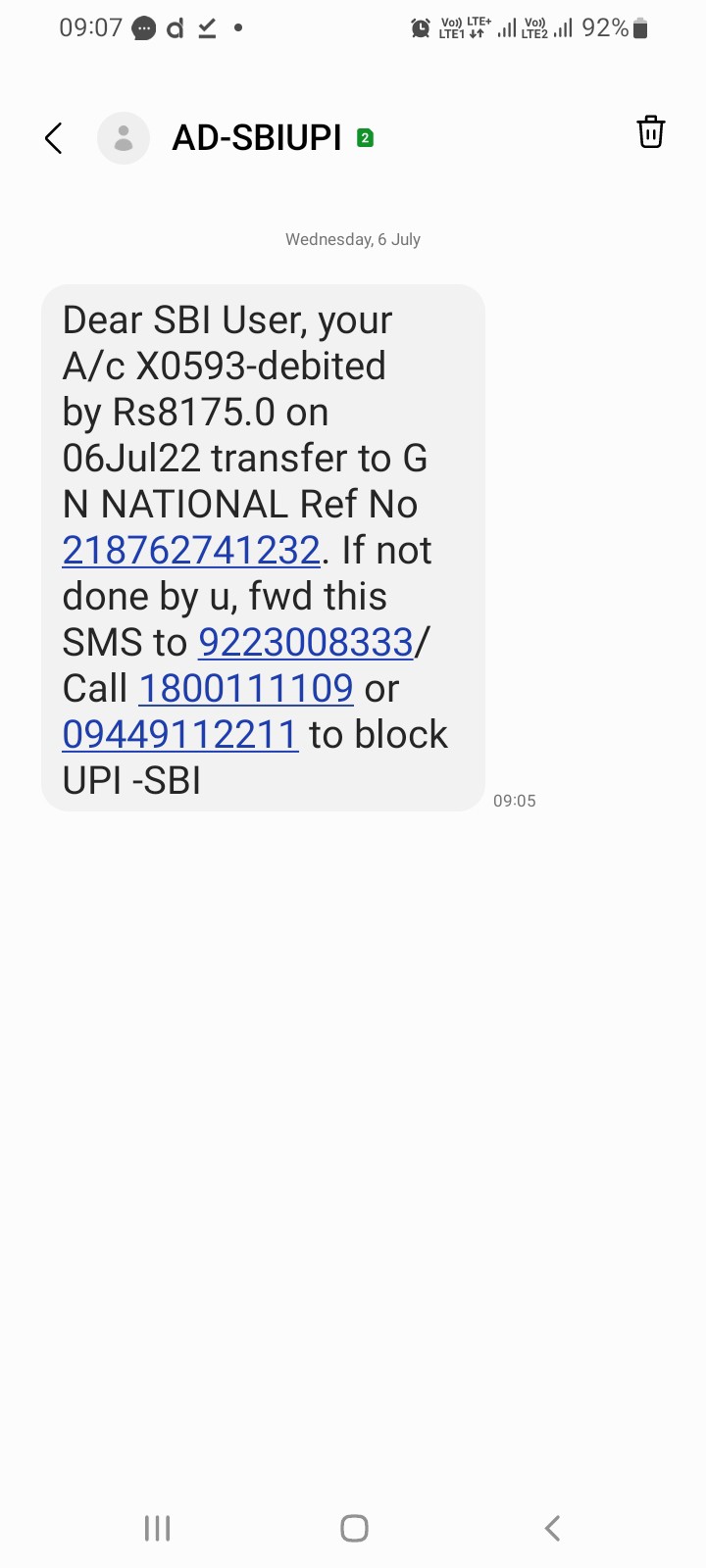Screen dimensions: 706x1568
Task: Tap the 9223008333 number link
Action: point(306,642)
